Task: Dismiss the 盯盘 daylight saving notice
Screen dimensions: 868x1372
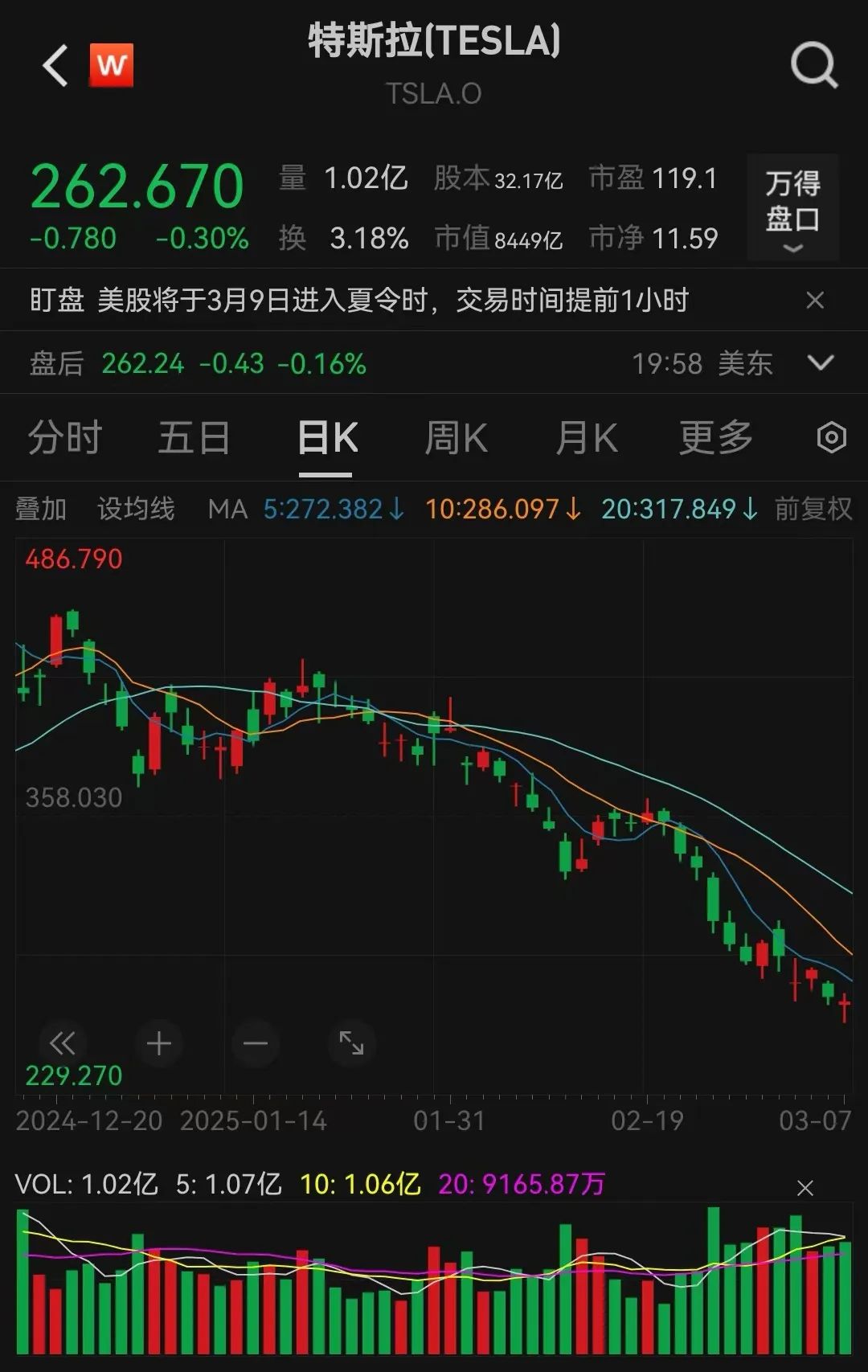Action: tap(815, 301)
